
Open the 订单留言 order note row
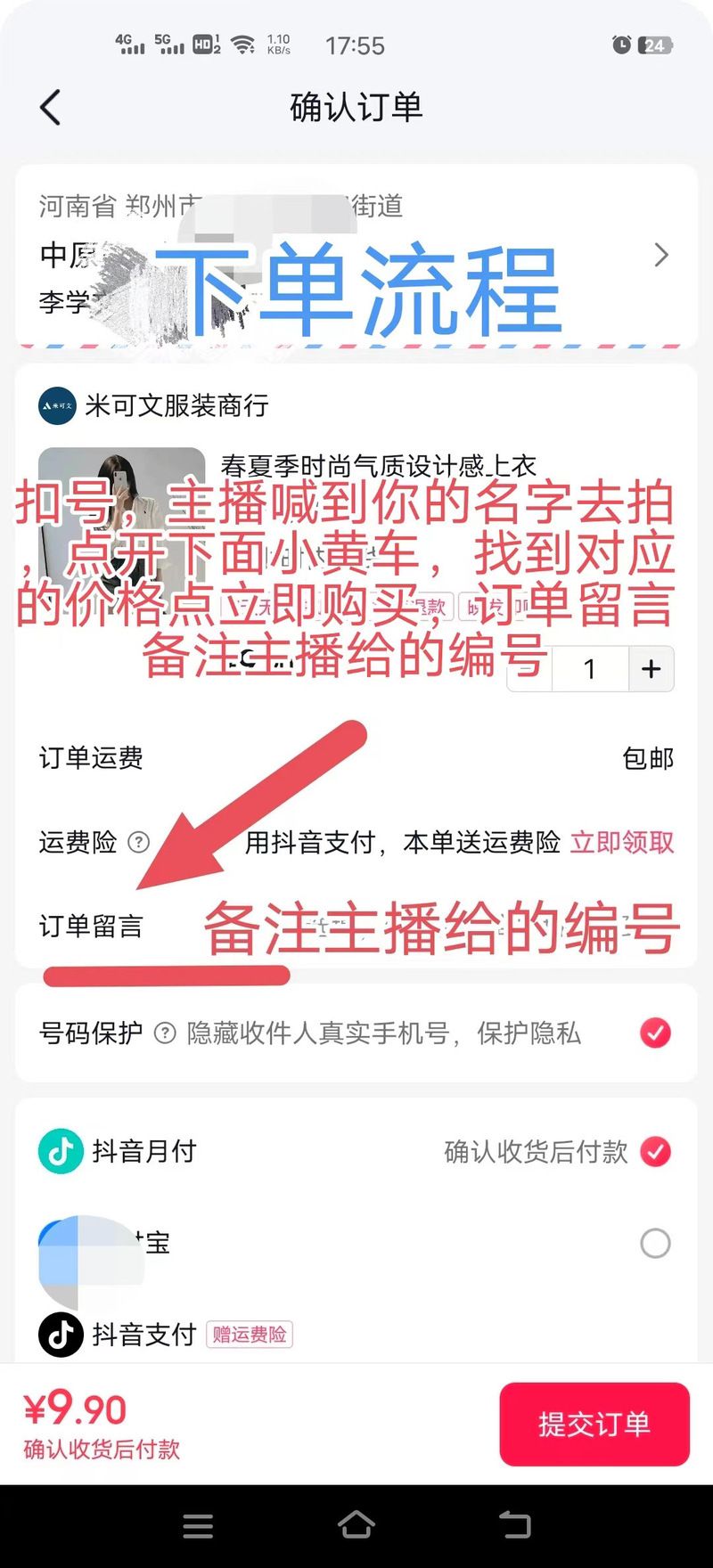coord(91,927)
